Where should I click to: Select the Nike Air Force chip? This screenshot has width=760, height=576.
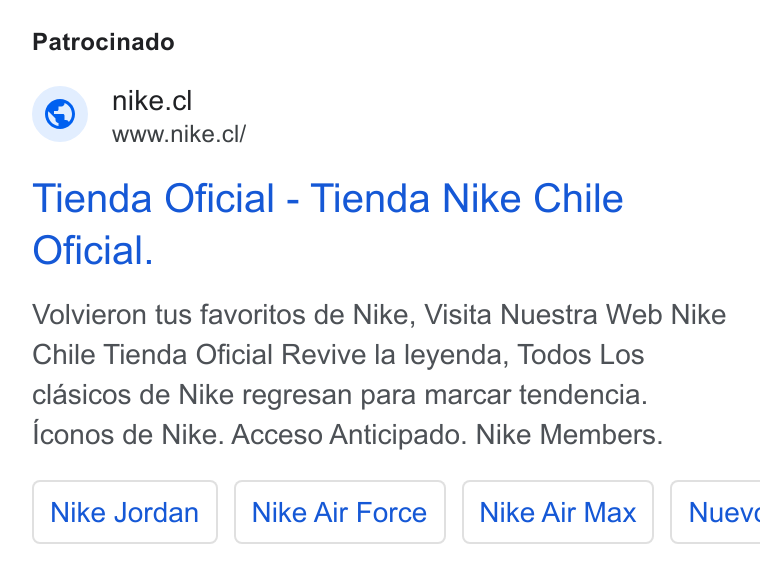click(x=339, y=512)
